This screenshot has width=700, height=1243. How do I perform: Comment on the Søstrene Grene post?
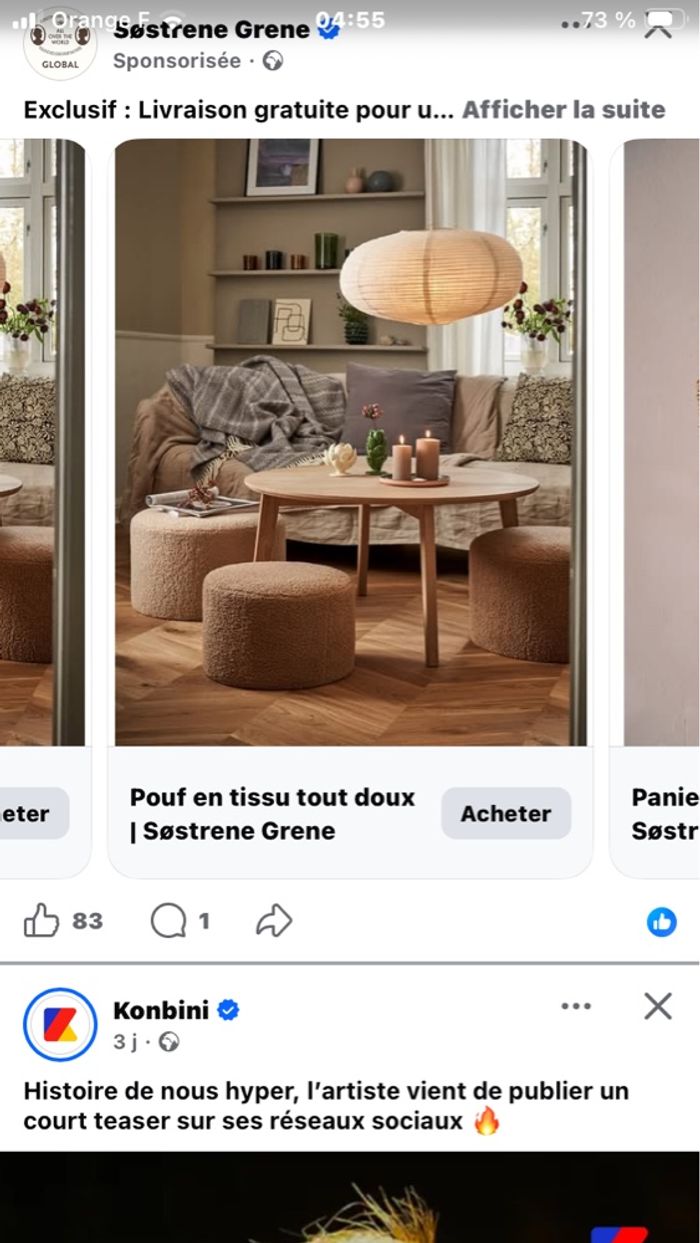pos(169,920)
